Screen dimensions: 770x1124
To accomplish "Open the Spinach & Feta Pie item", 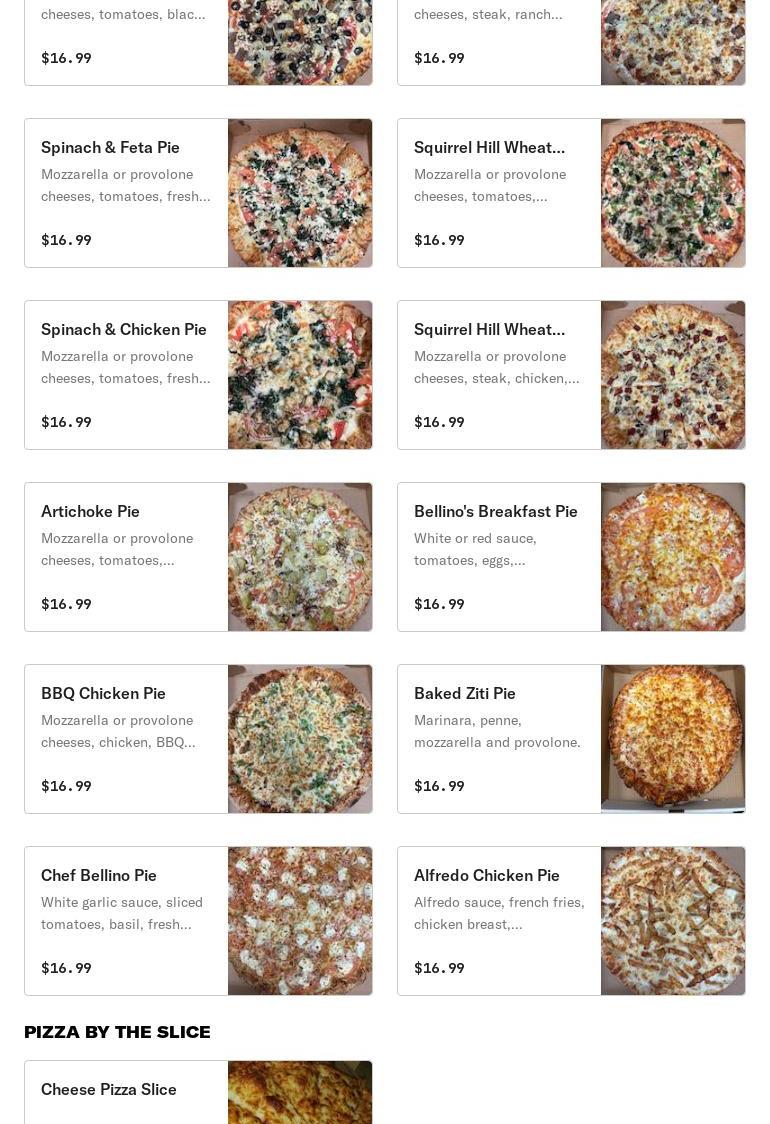I will click(x=198, y=193).
